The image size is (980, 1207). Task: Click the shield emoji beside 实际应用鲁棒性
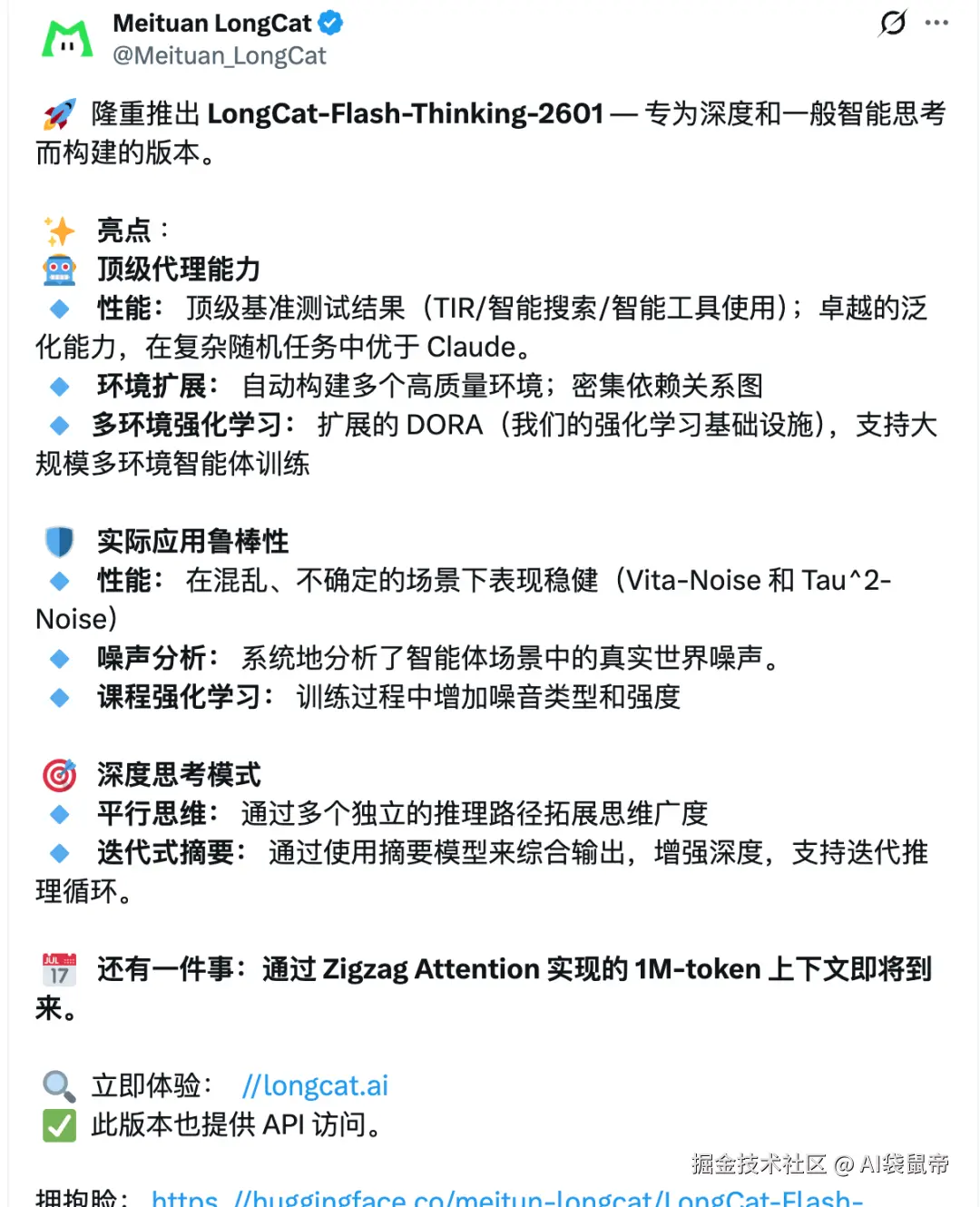coord(59,541)
